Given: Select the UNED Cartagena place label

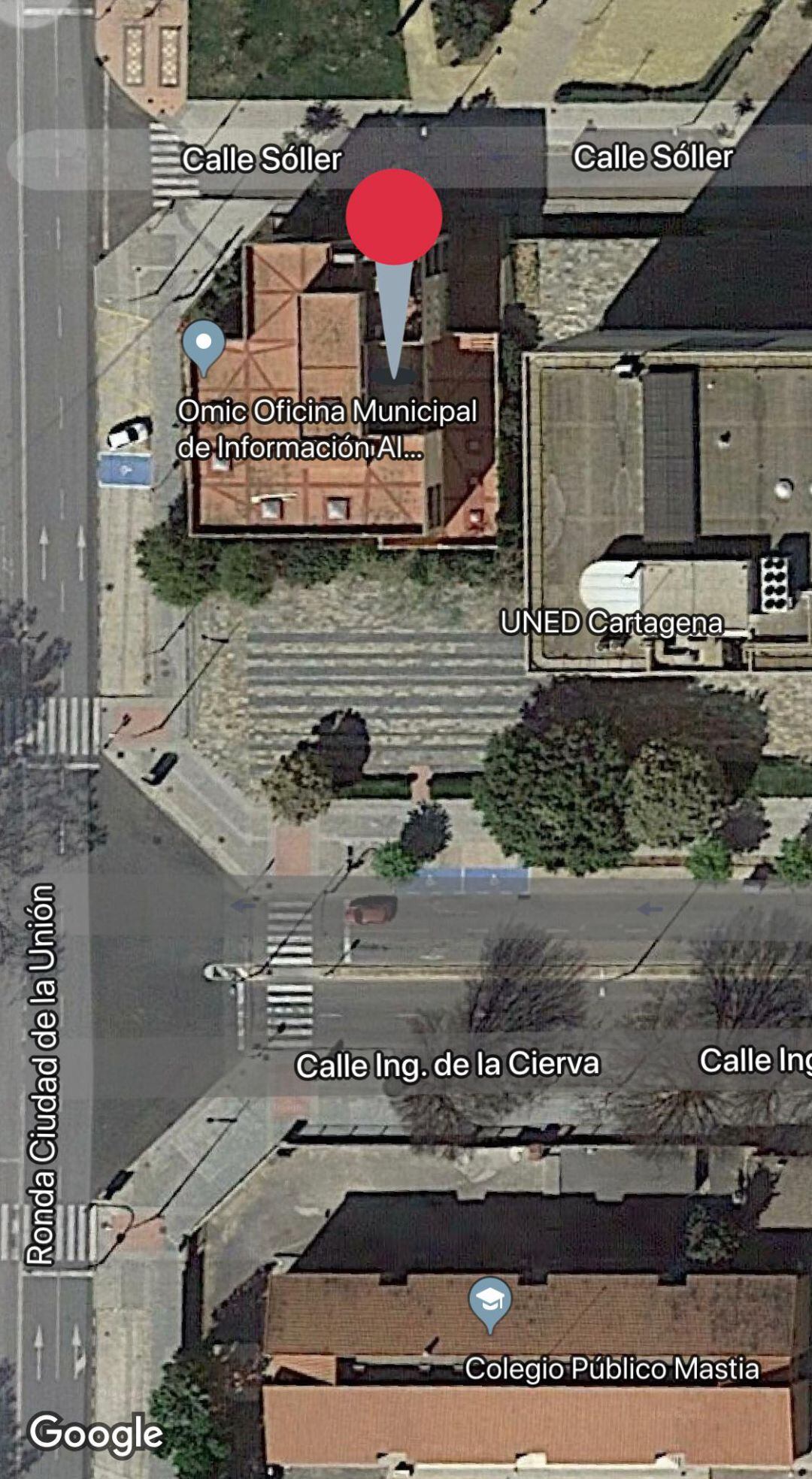Looking at the screenshot, I should click(611, 623).
